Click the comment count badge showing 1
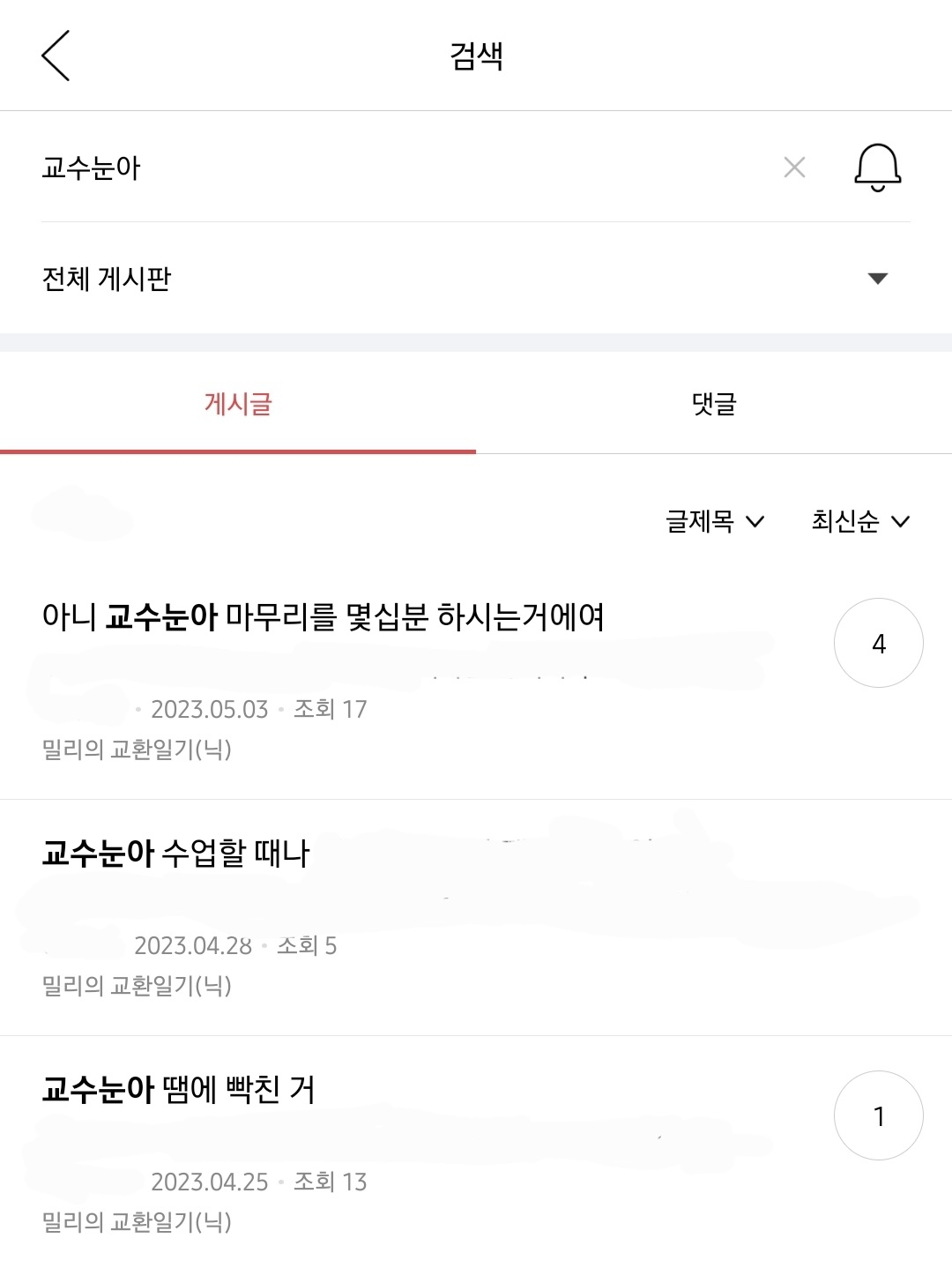The height and width of the screenshot is (1268, 952). (x=879, y=1115)
